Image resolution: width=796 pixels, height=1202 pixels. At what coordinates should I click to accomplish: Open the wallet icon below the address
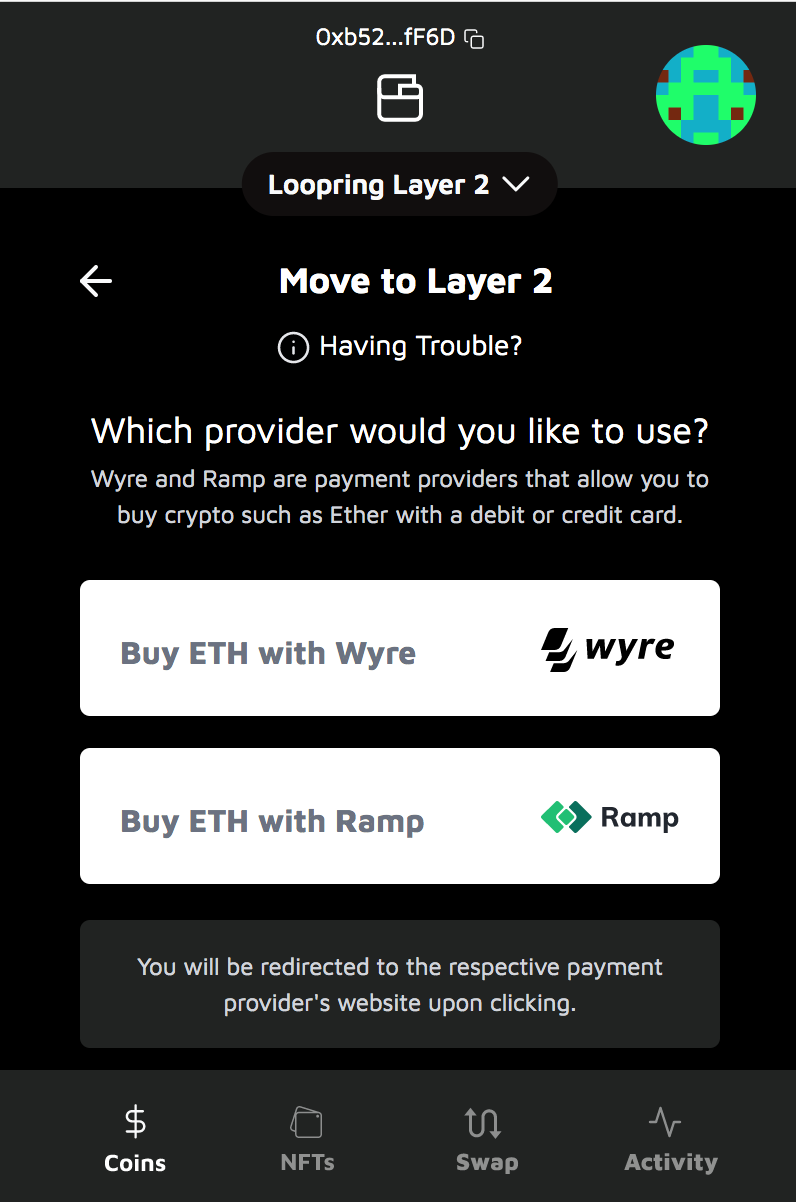click(x=399, y=99)
